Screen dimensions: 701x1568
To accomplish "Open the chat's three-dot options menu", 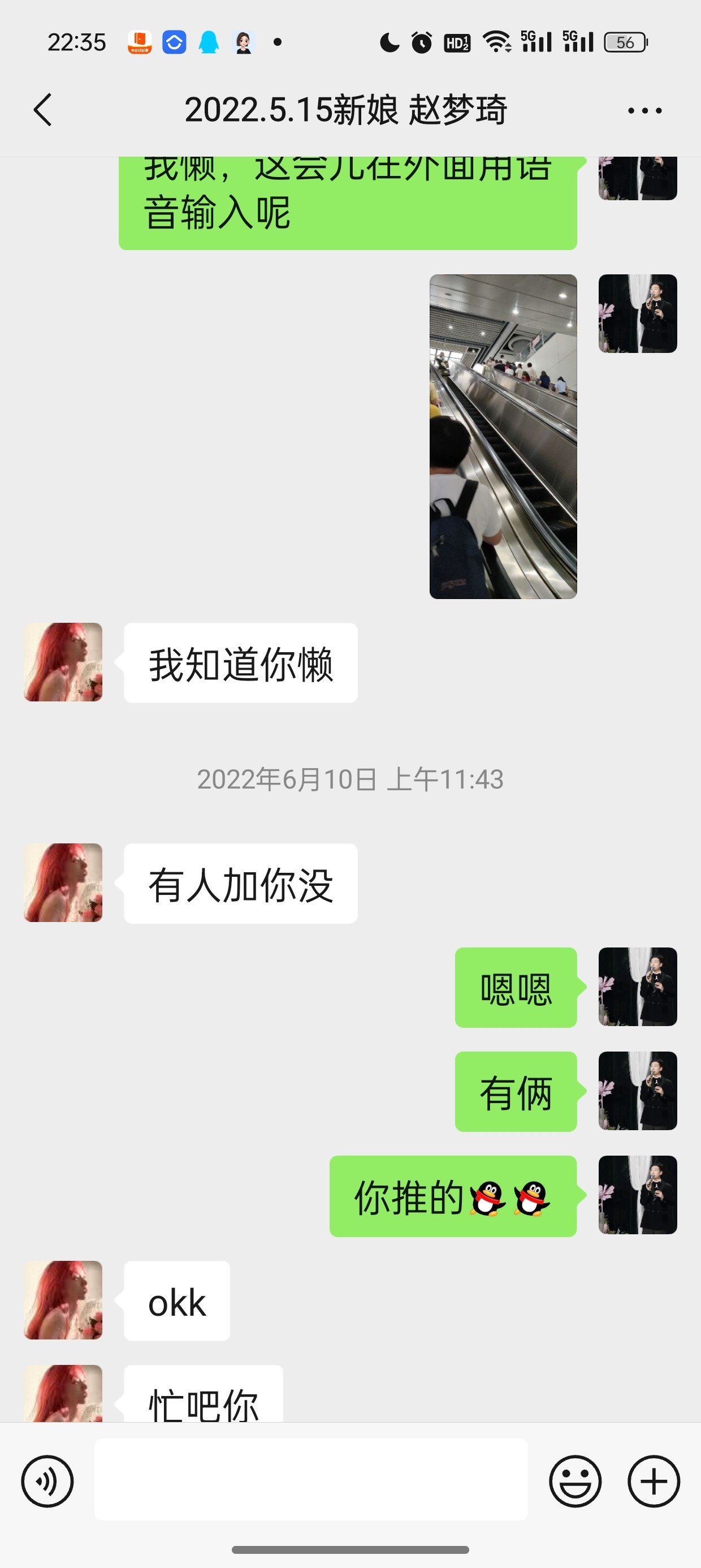I will [x=644, y=111].
